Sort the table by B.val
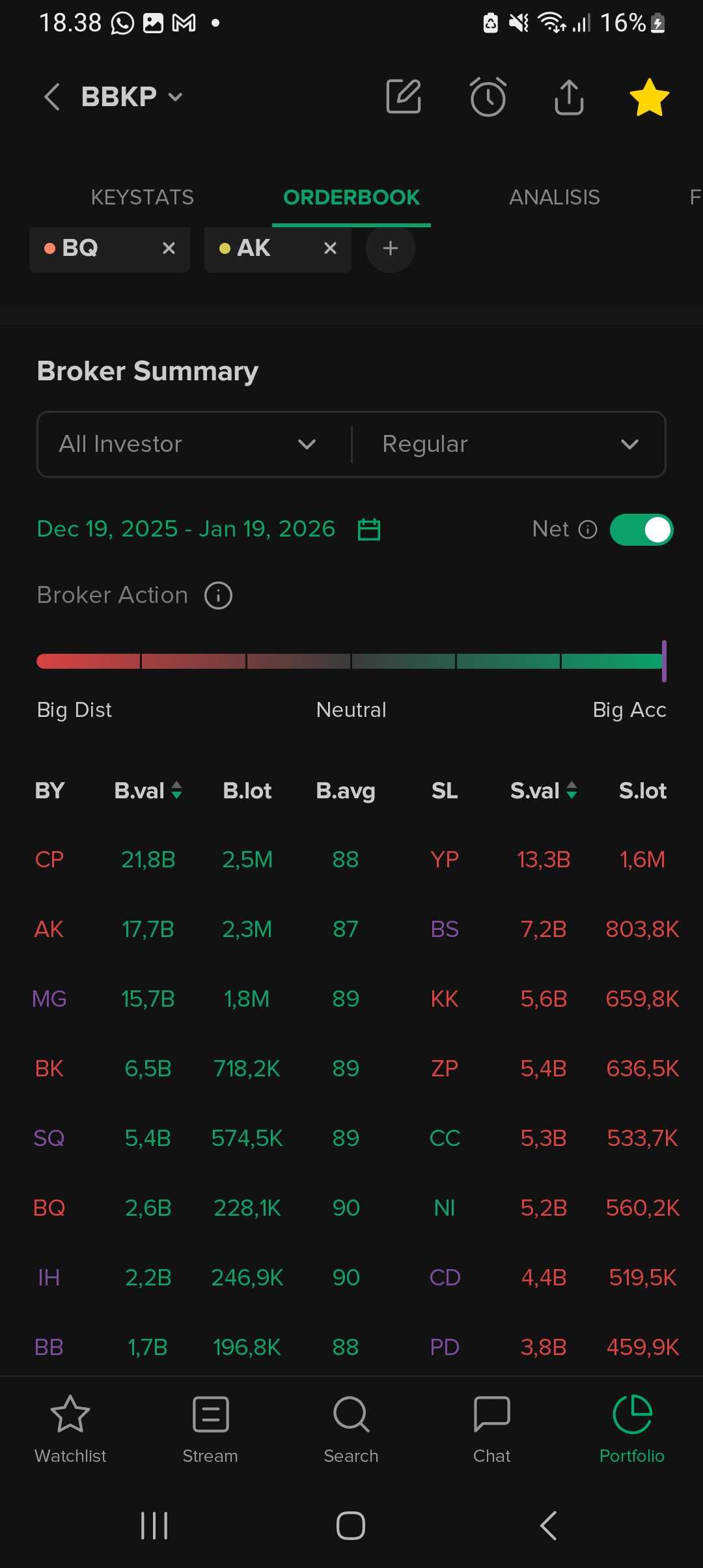 click(x=148, y=791)
